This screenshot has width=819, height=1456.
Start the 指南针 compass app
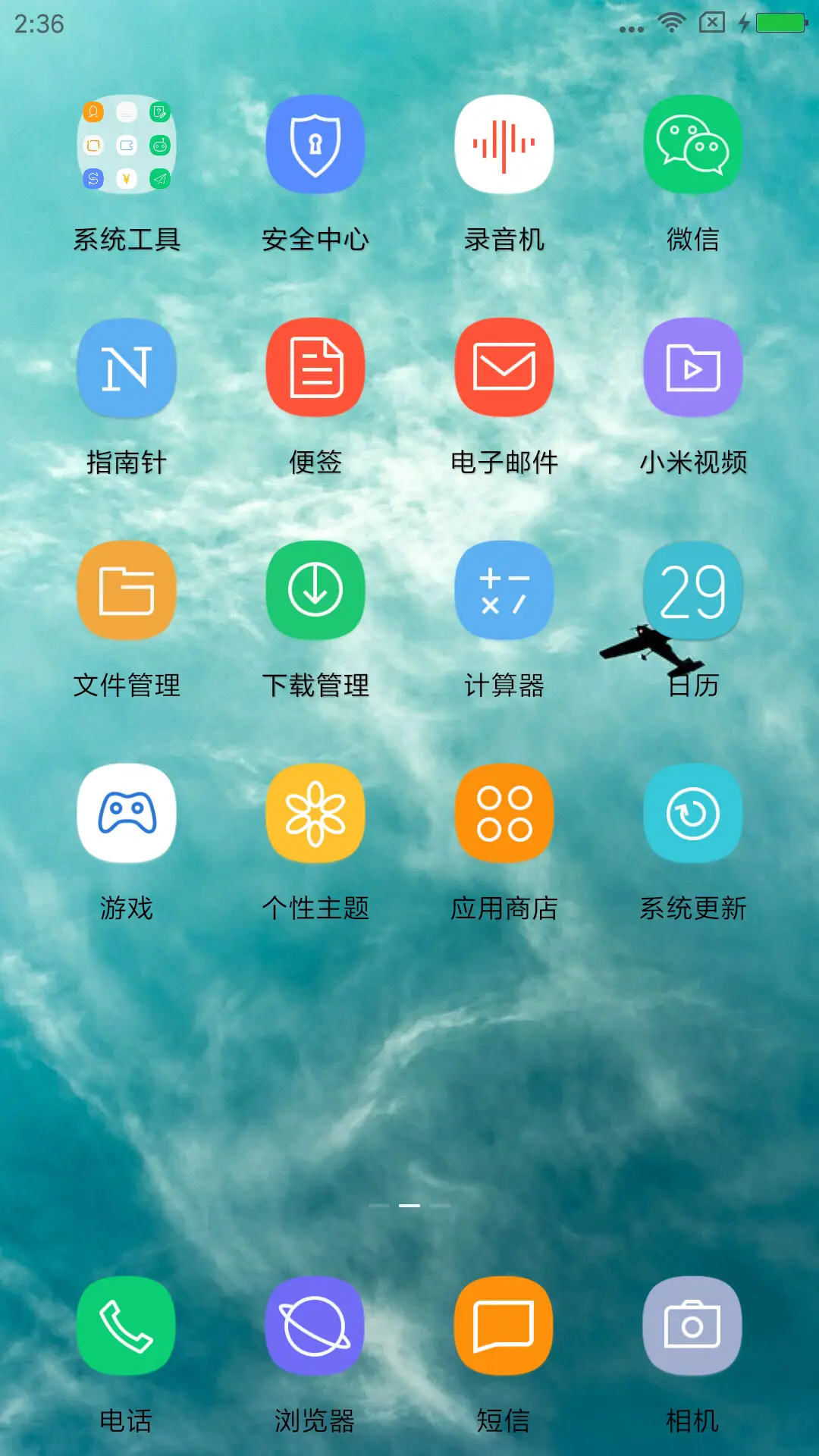click(126, 368)
